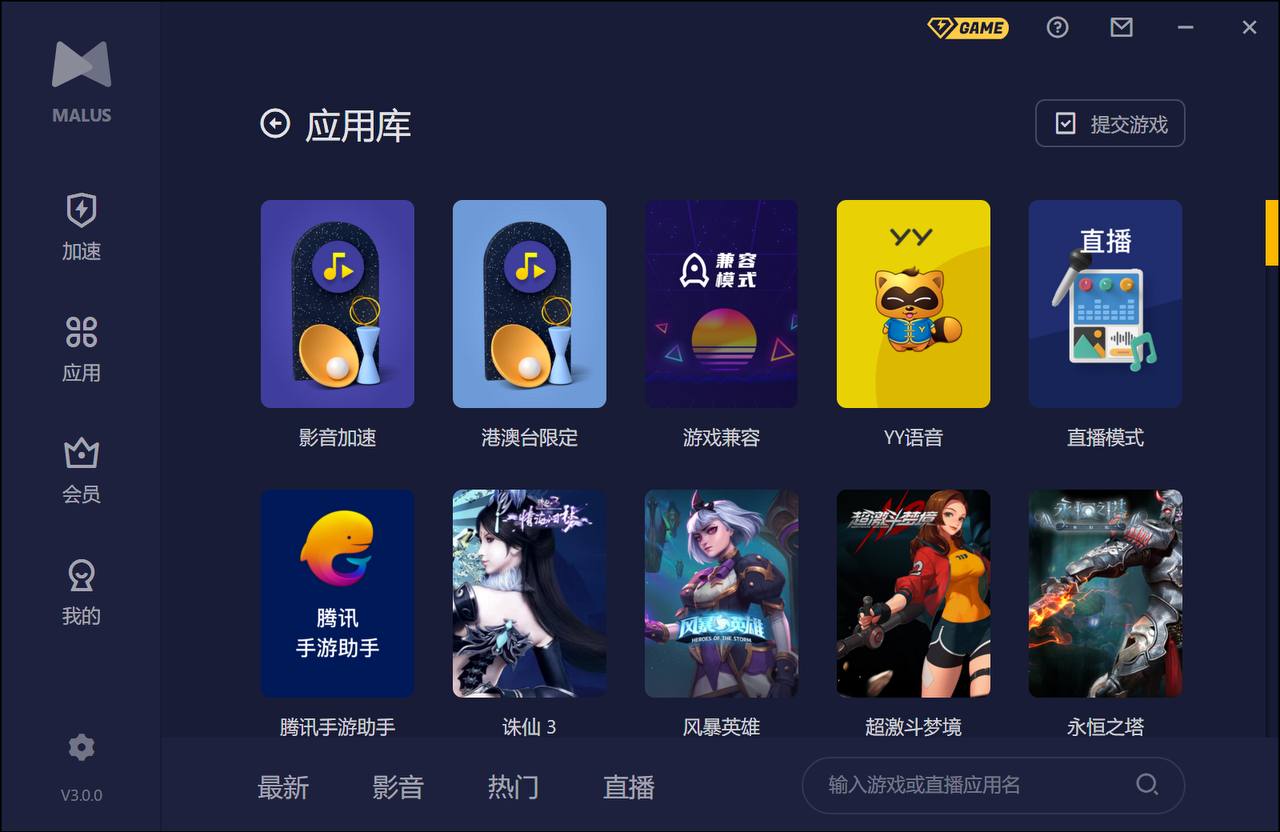
Task: Select the 游戏兼容 tile
Action: click(x=721, y=304)
